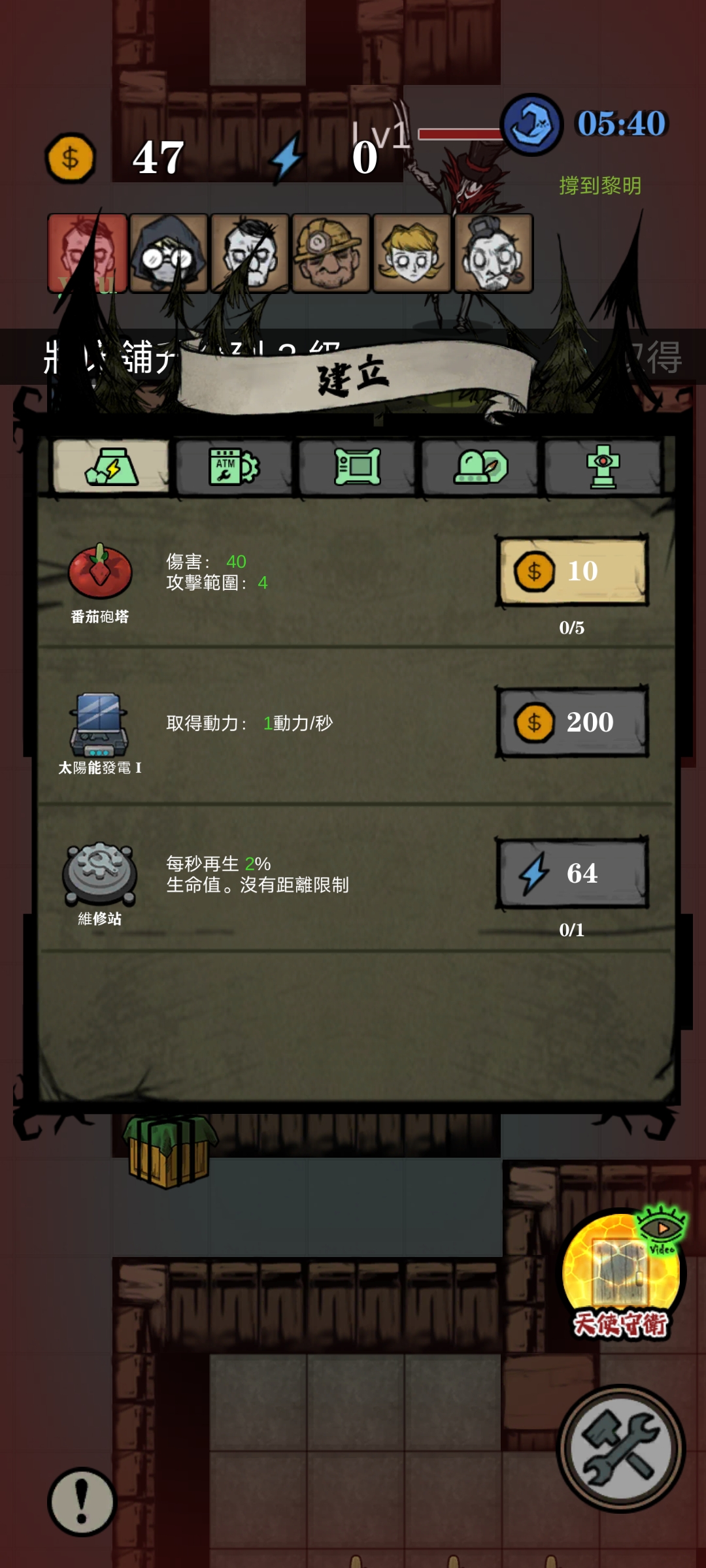The width and height of the screenshot is (706, 1568).
Task: Switch to the ATM gear build tab
Action: pos(233,466)
